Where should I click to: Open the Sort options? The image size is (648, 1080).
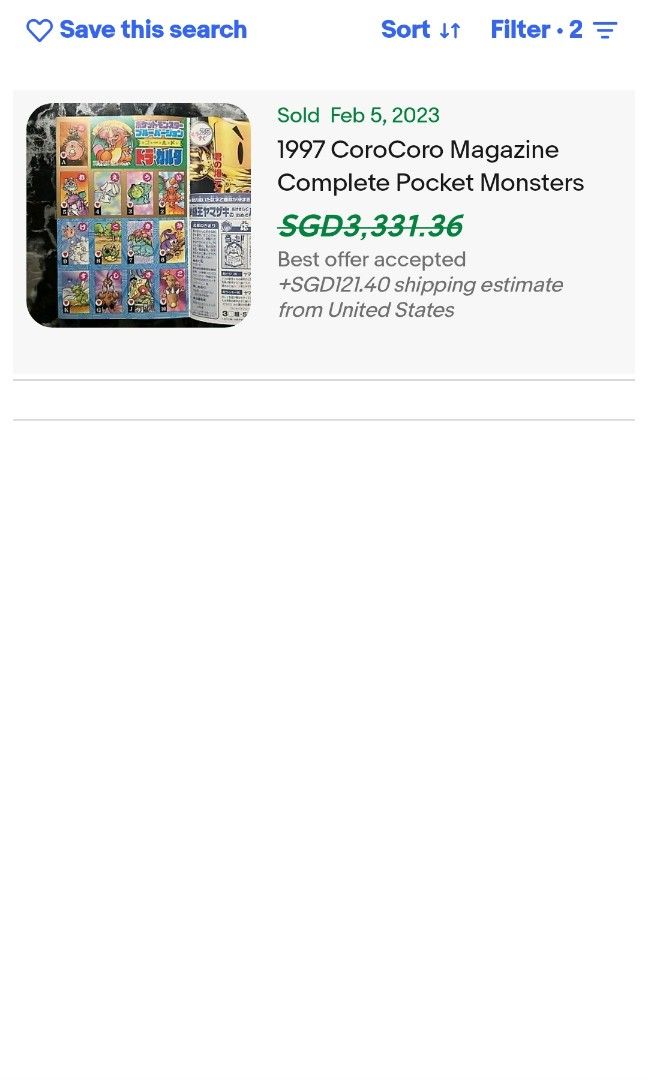[x=421, y=30]
